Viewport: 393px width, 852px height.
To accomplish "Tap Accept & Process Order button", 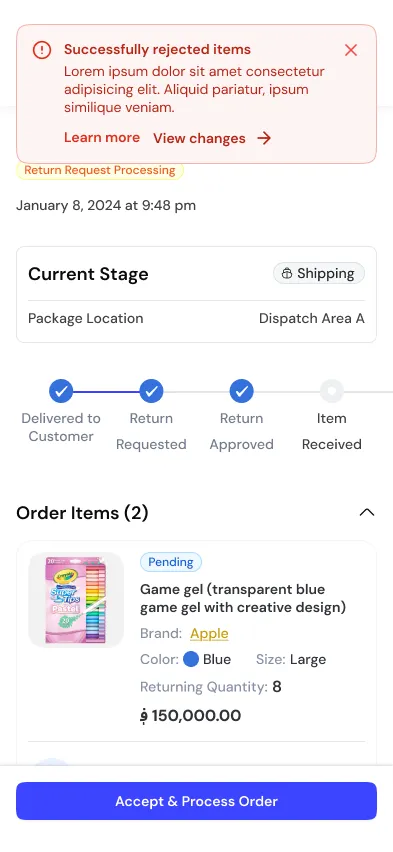I will click(196, 801).
